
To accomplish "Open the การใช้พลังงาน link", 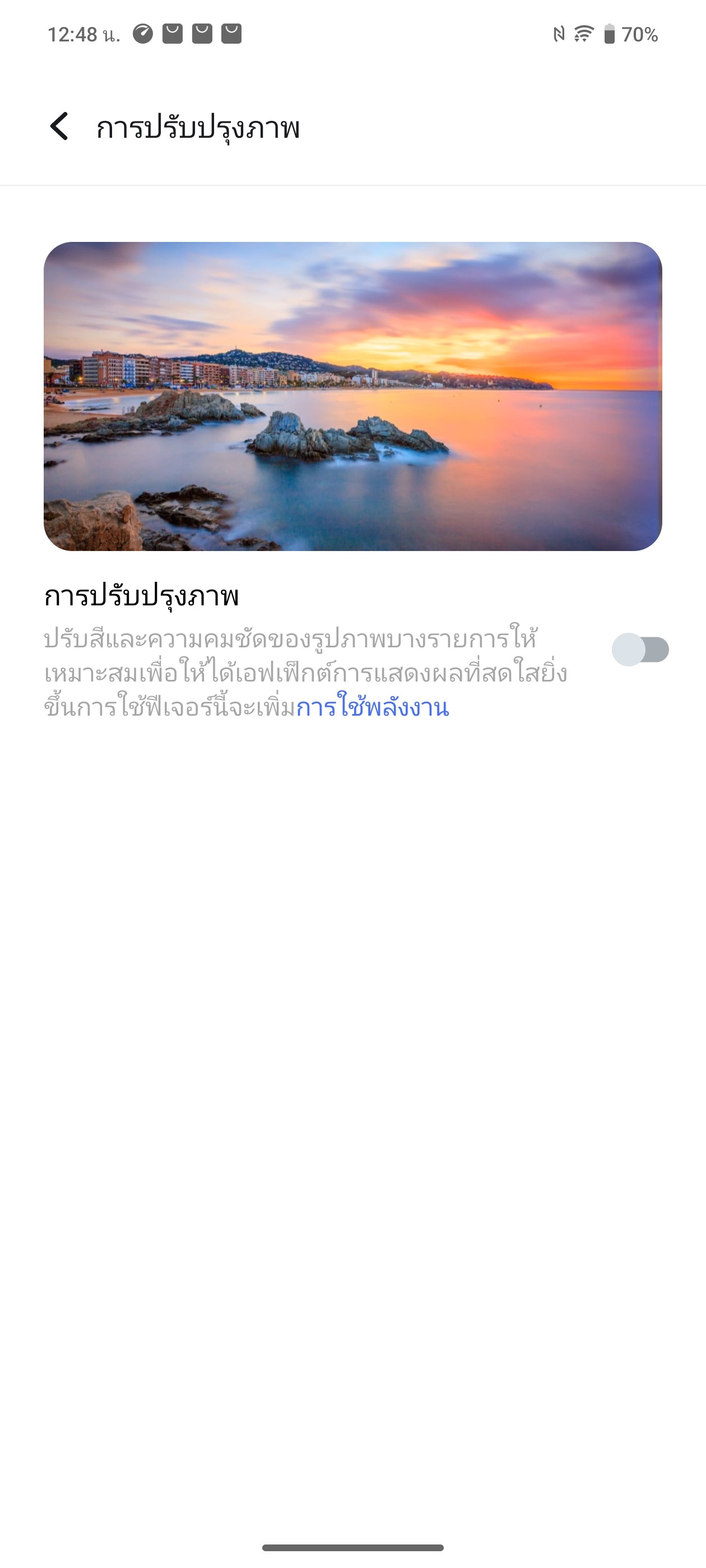I will (372, 708).
